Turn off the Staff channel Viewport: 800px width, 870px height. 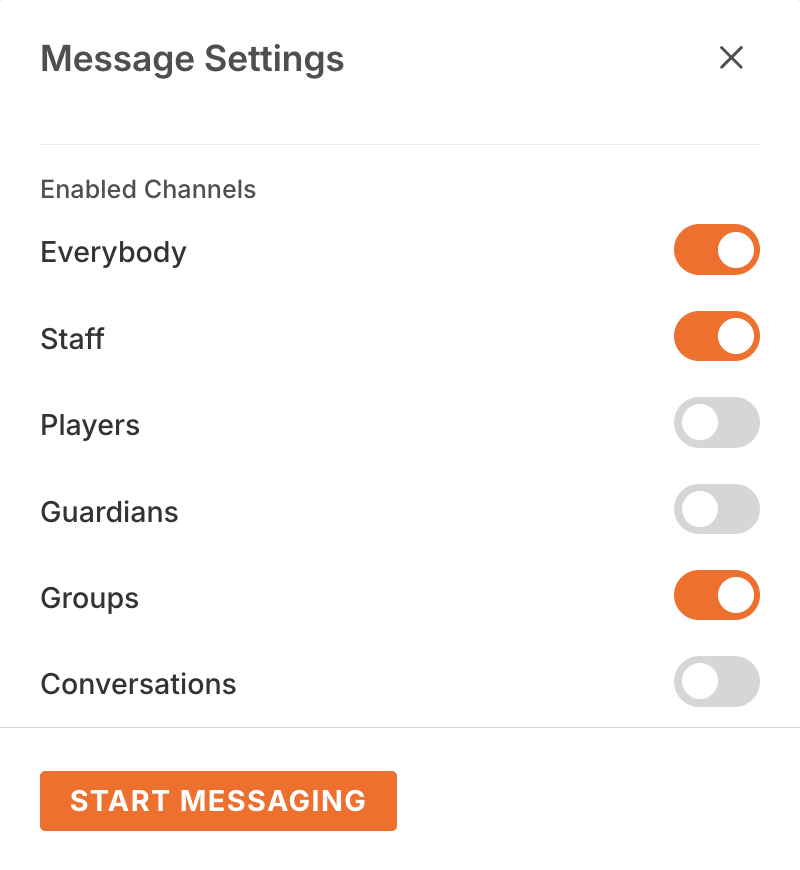click(x=716, y=336)
